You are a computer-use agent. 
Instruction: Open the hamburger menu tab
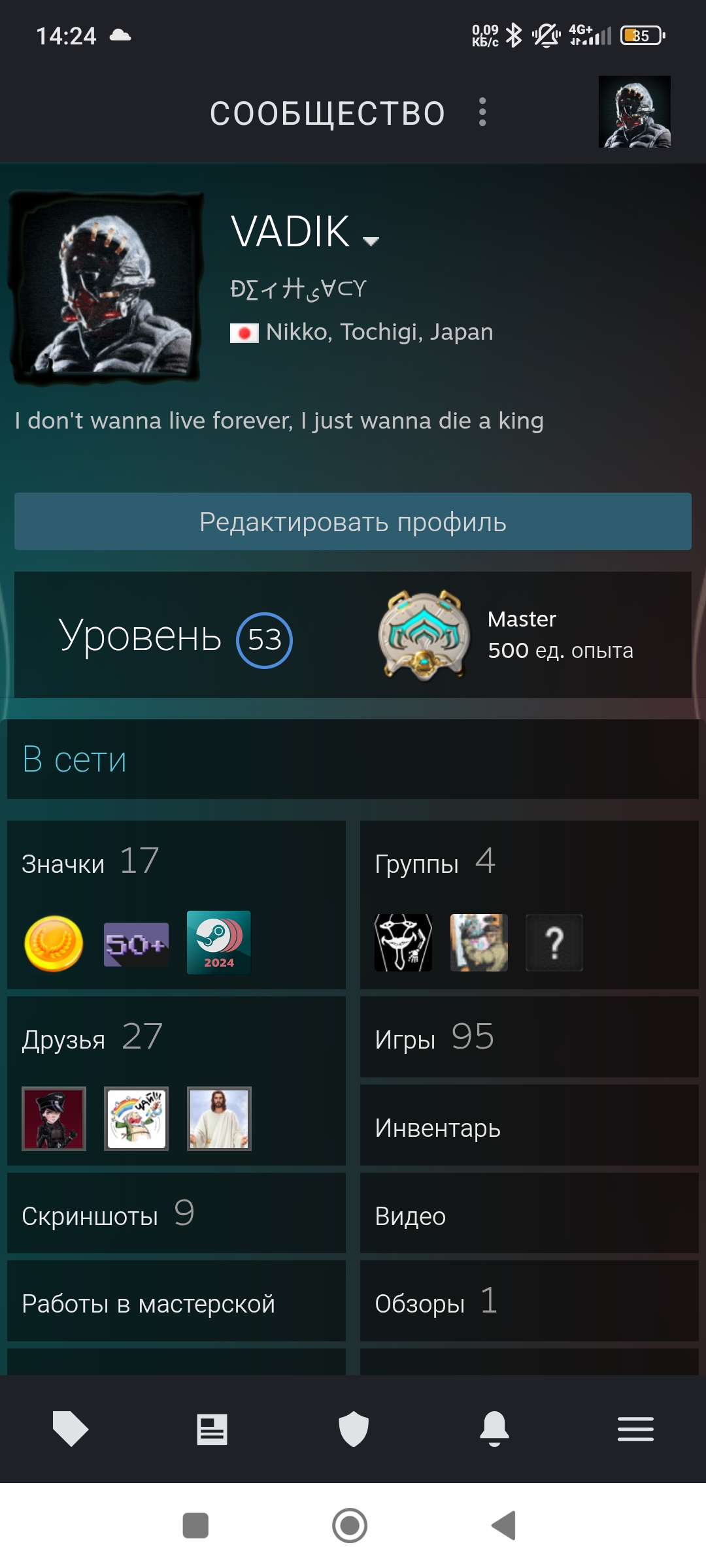(635, 1429)
